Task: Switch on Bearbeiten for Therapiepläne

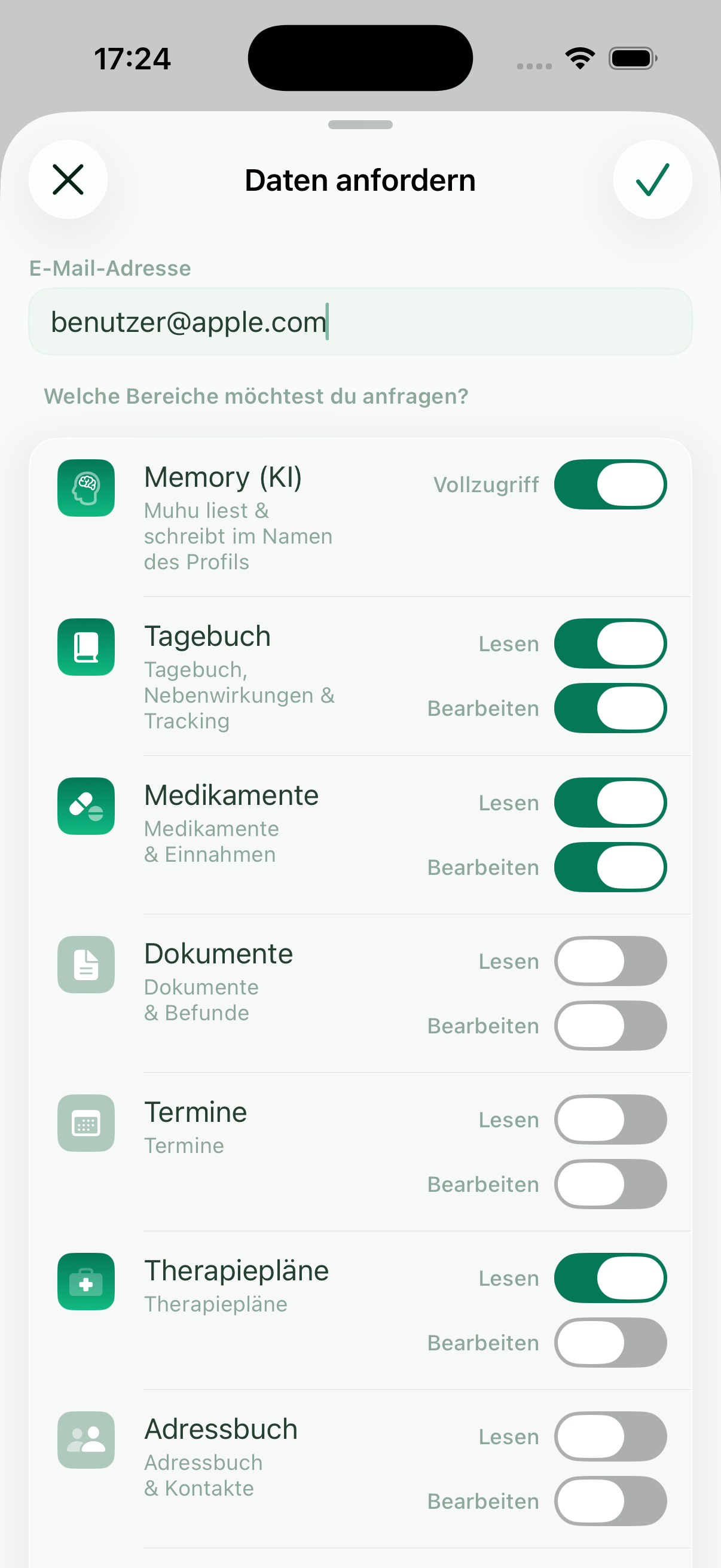Action: 610,1342
